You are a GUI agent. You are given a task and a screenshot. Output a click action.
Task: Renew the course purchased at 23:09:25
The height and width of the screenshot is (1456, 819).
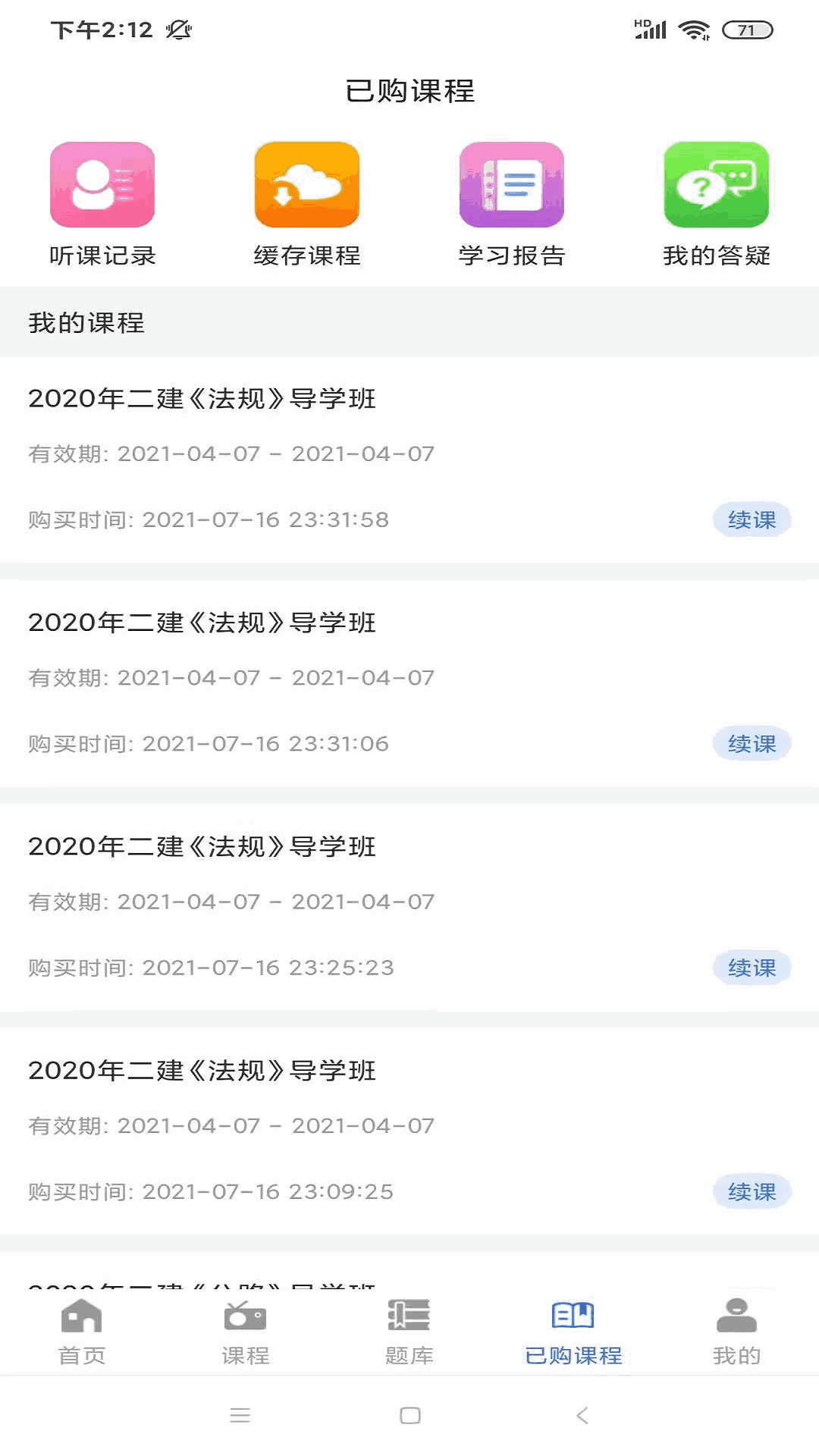point(752,1191)
